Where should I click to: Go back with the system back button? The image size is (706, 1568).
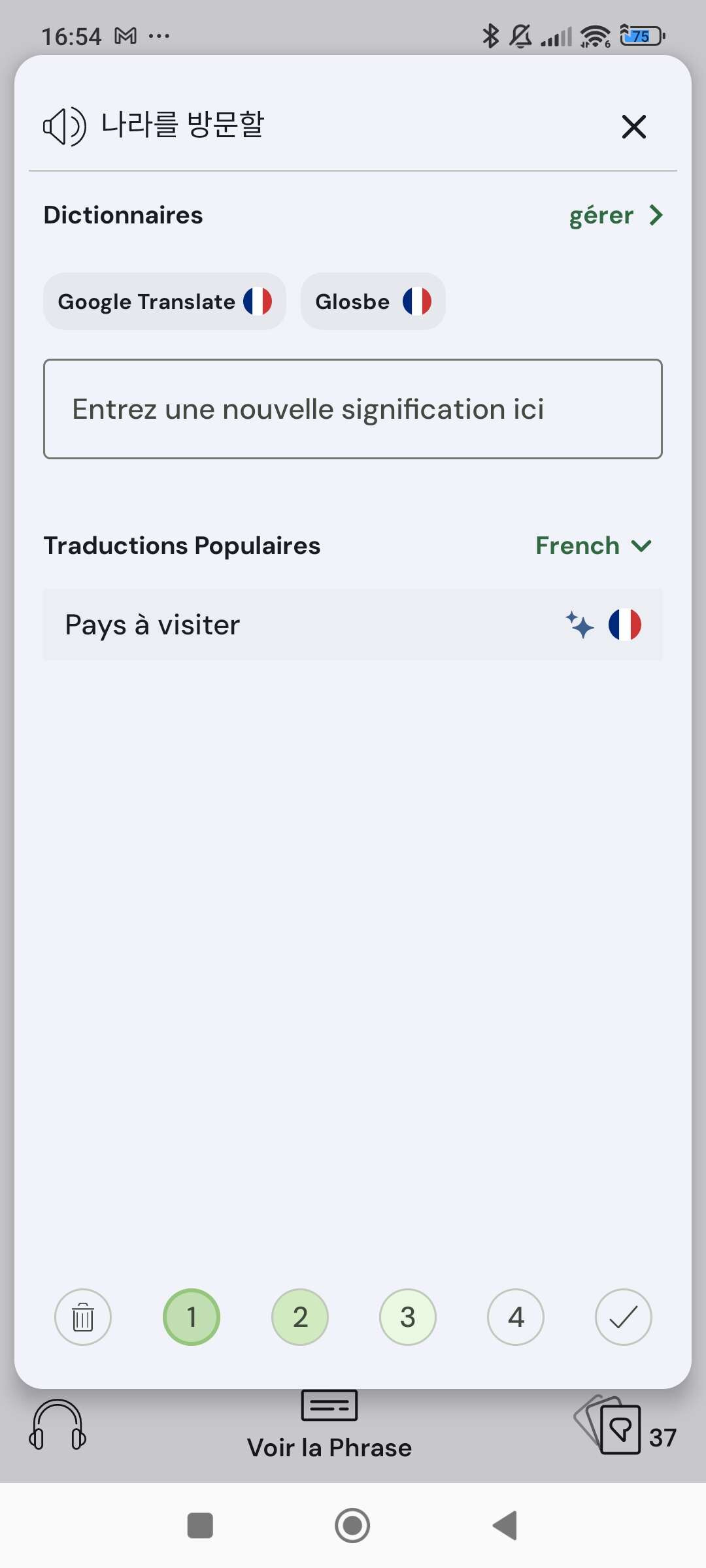click(505, 1526)
